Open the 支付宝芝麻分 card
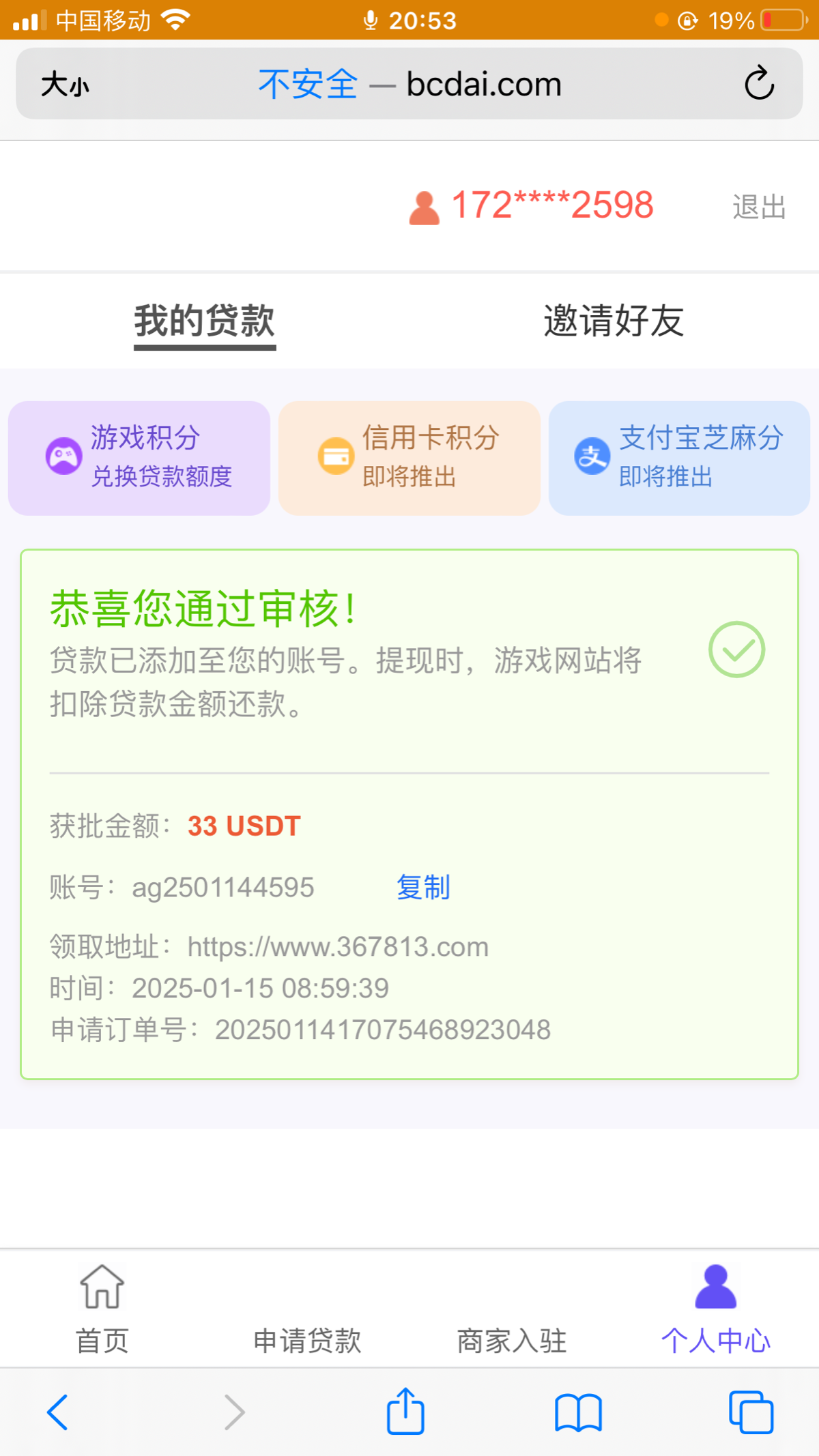This screenshot has width=819, height=1456. pos(679,458)
